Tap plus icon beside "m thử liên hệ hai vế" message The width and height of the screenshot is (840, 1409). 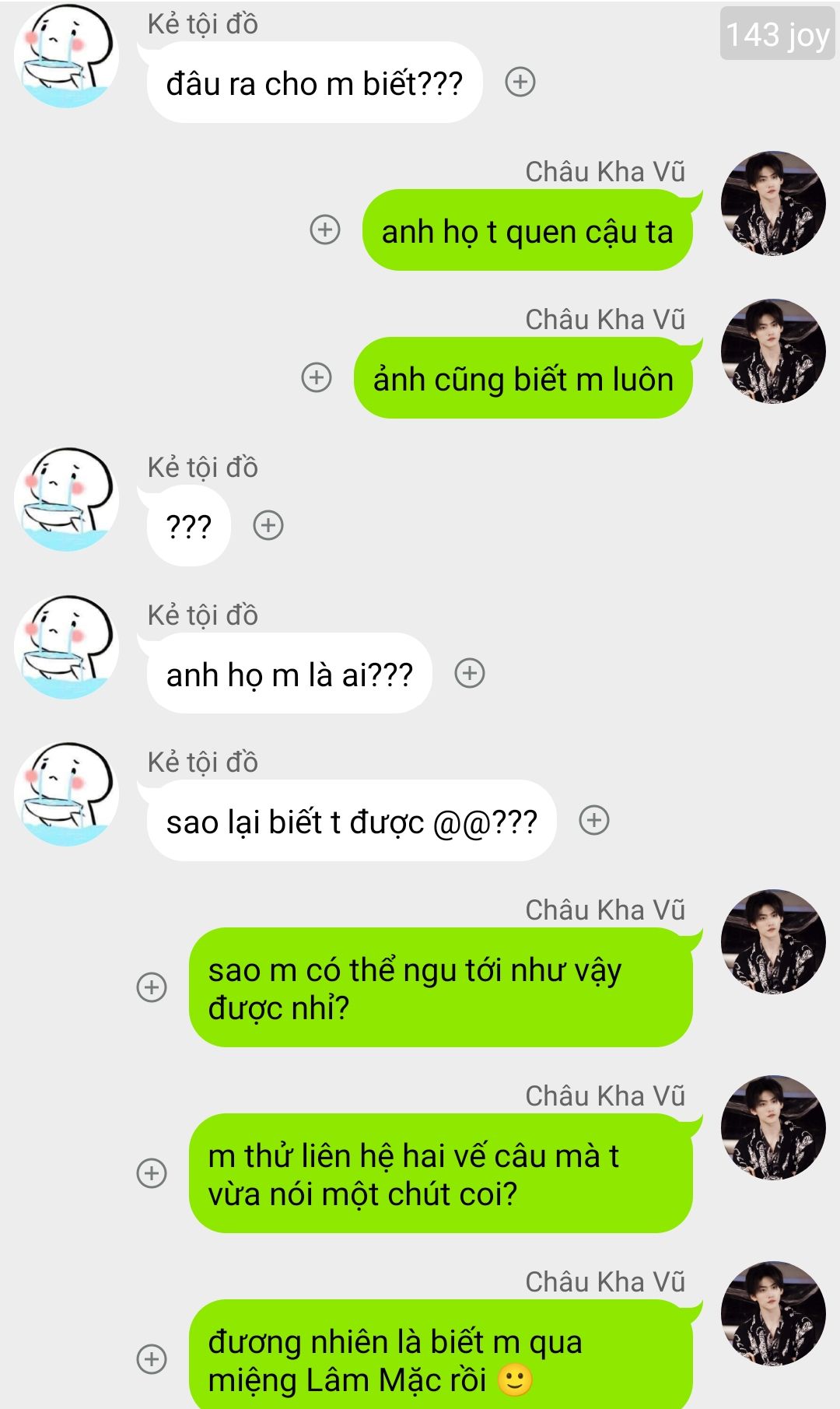[x=152, y=1173]
